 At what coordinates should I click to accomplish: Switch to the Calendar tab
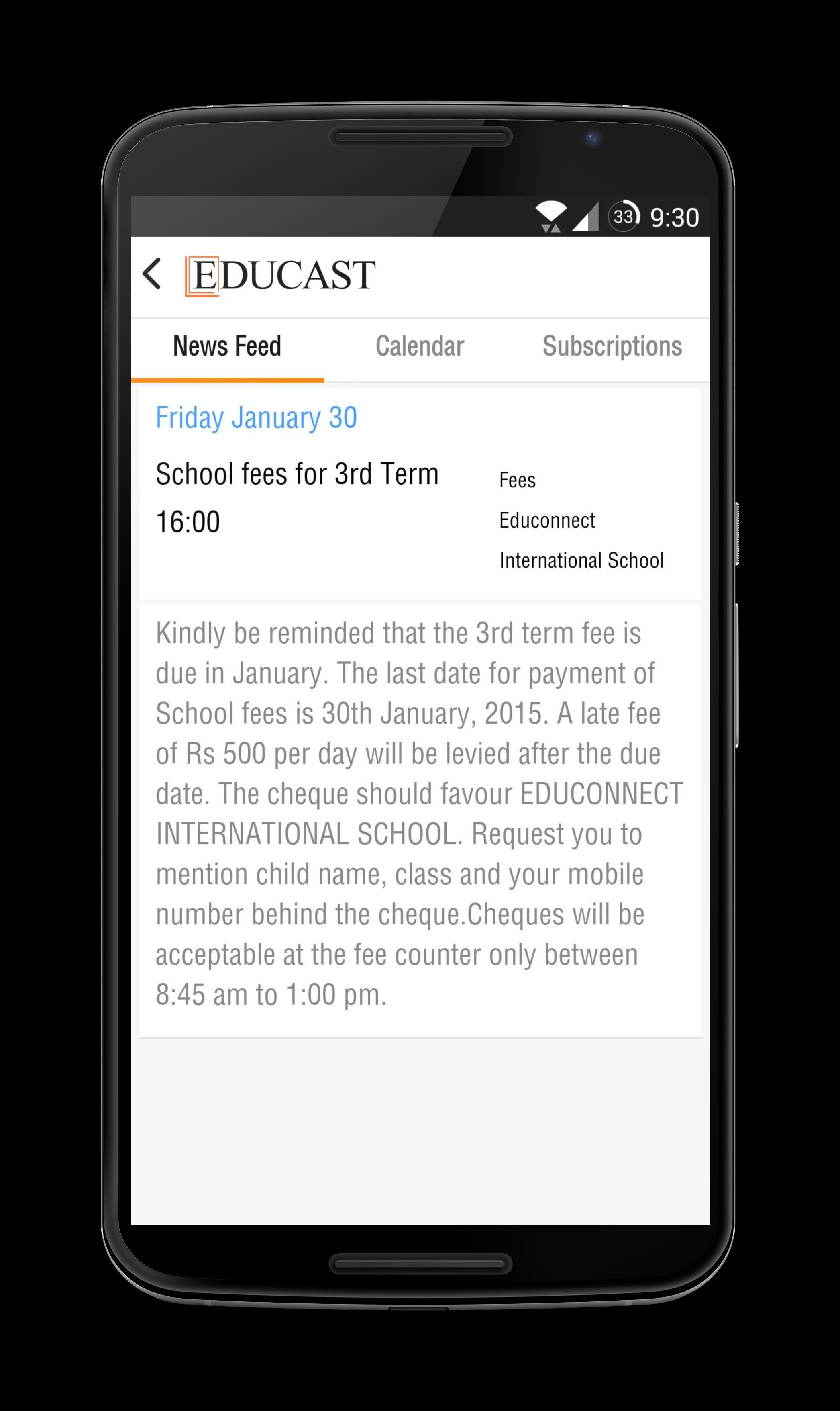[x=420, y=346]
